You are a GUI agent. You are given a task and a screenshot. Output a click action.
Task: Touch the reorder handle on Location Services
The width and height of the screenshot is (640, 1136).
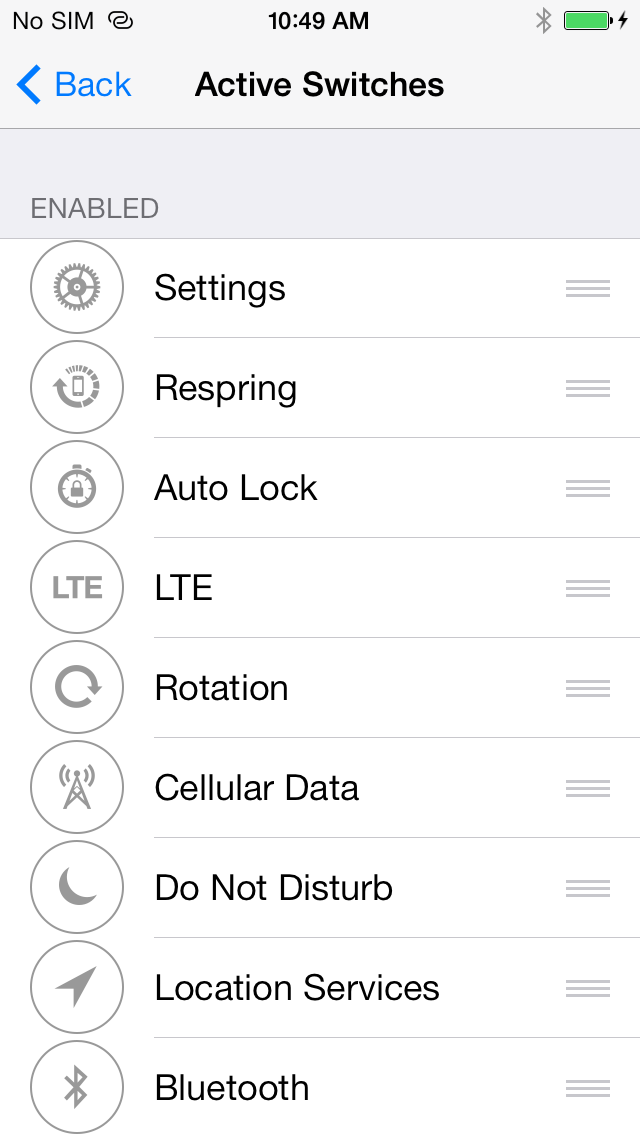coord(588,988)
